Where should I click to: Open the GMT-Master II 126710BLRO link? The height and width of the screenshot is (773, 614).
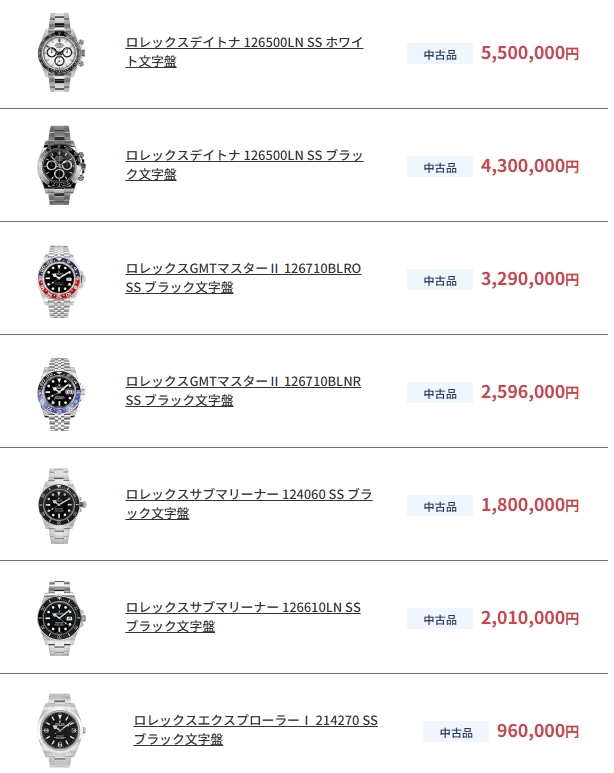[x=243, y=269]
